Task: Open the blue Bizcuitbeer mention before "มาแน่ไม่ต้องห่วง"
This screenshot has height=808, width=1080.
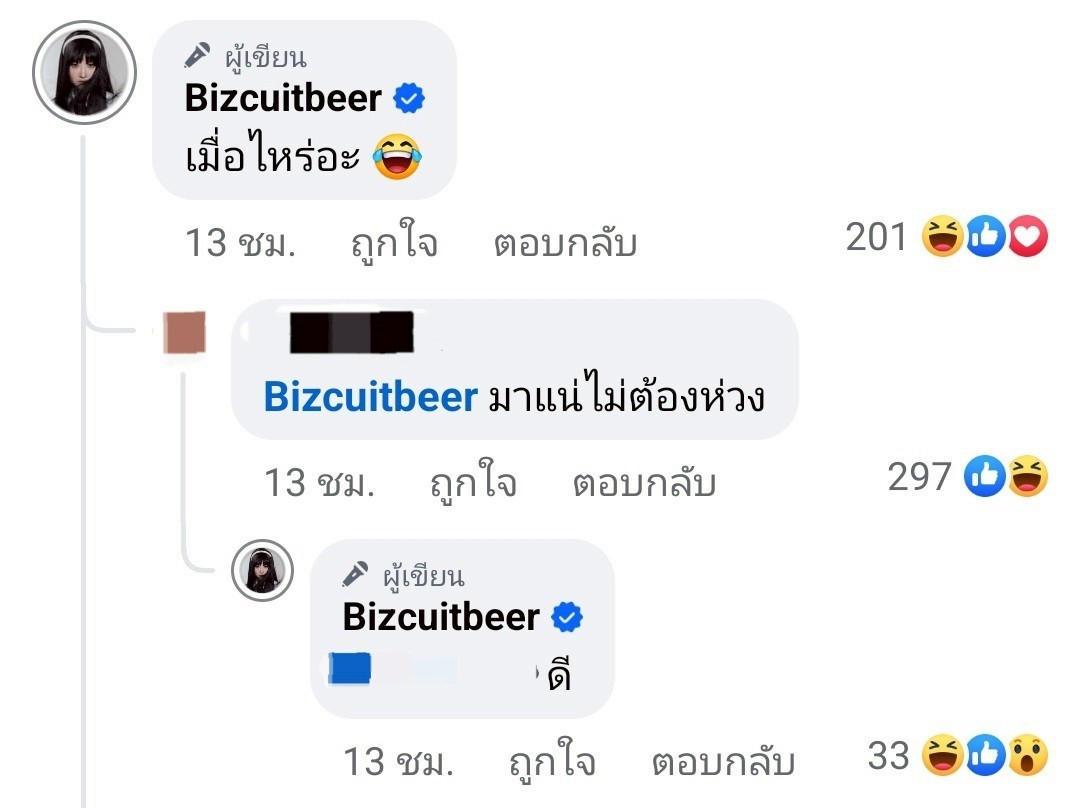Action: pos(370,397)
